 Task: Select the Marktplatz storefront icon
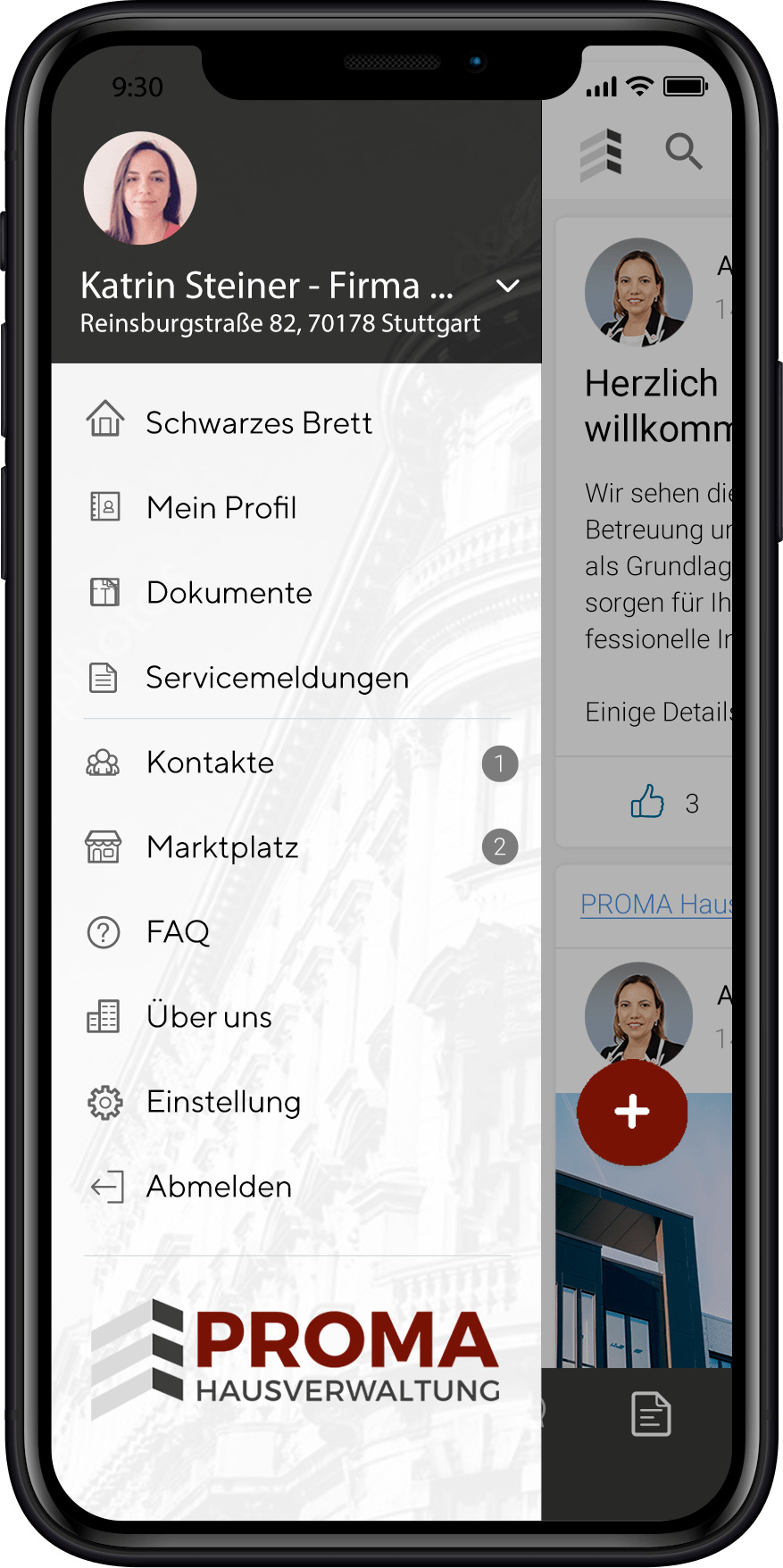tap(104, 847)
